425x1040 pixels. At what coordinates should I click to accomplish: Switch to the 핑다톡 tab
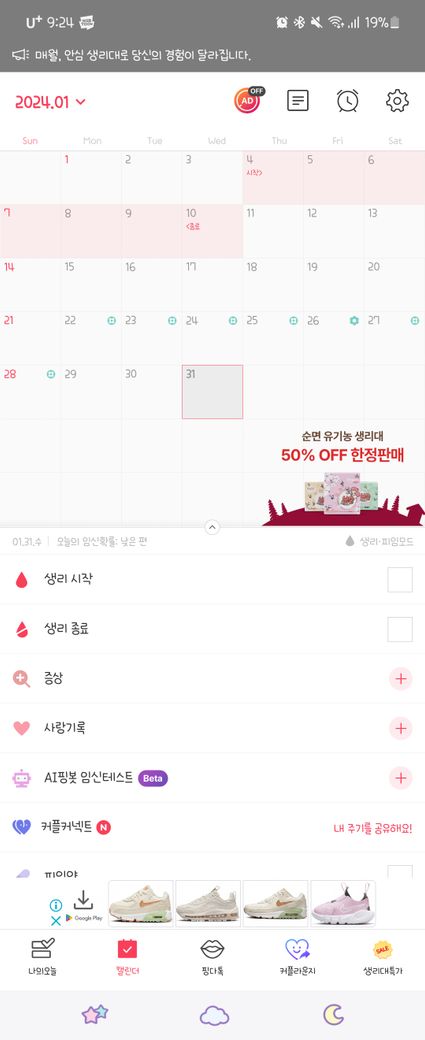coord(212,957)
